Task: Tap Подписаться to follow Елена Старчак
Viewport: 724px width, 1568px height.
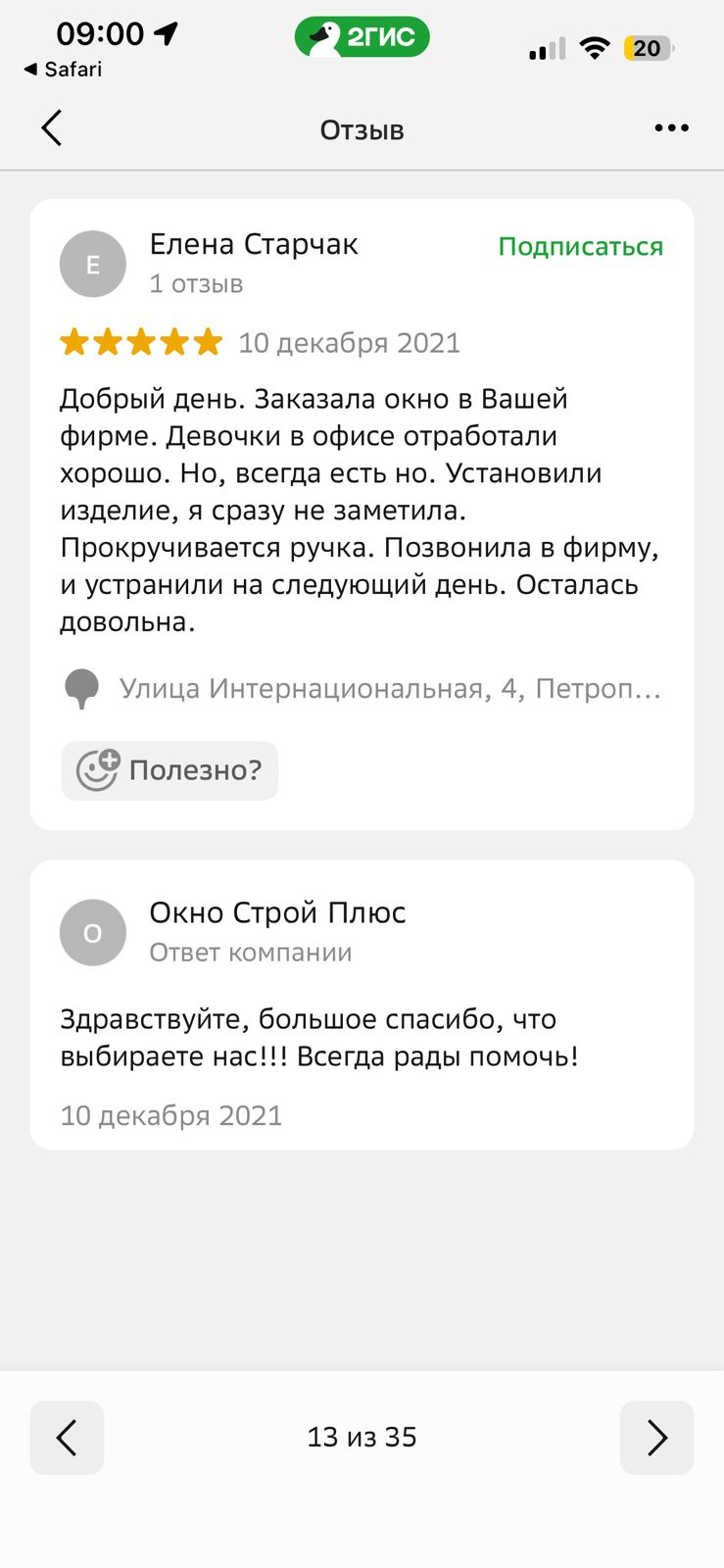Action: pyautogui.click(x=580, y=246)
